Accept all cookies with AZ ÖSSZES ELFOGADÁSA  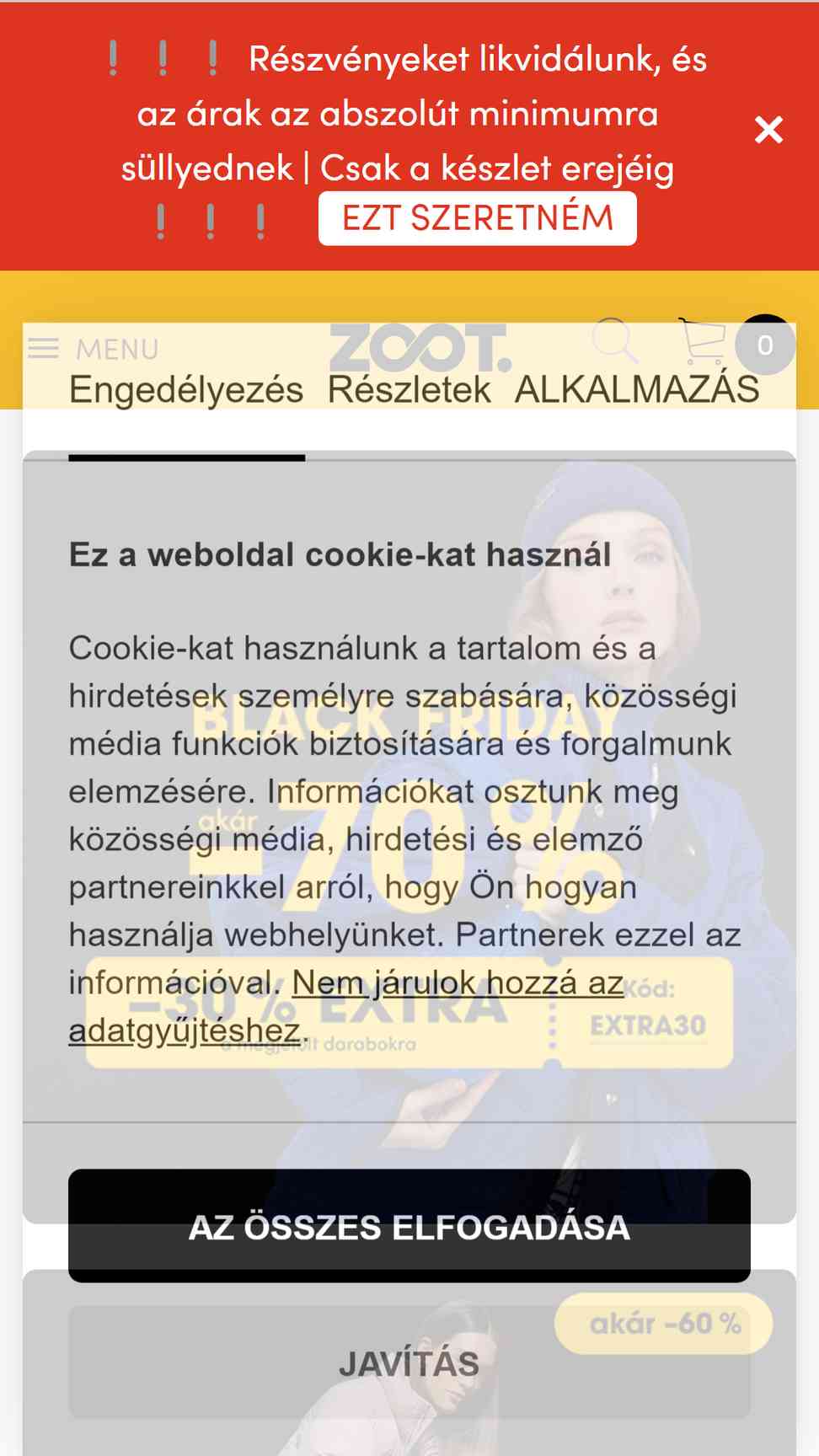409,1226
